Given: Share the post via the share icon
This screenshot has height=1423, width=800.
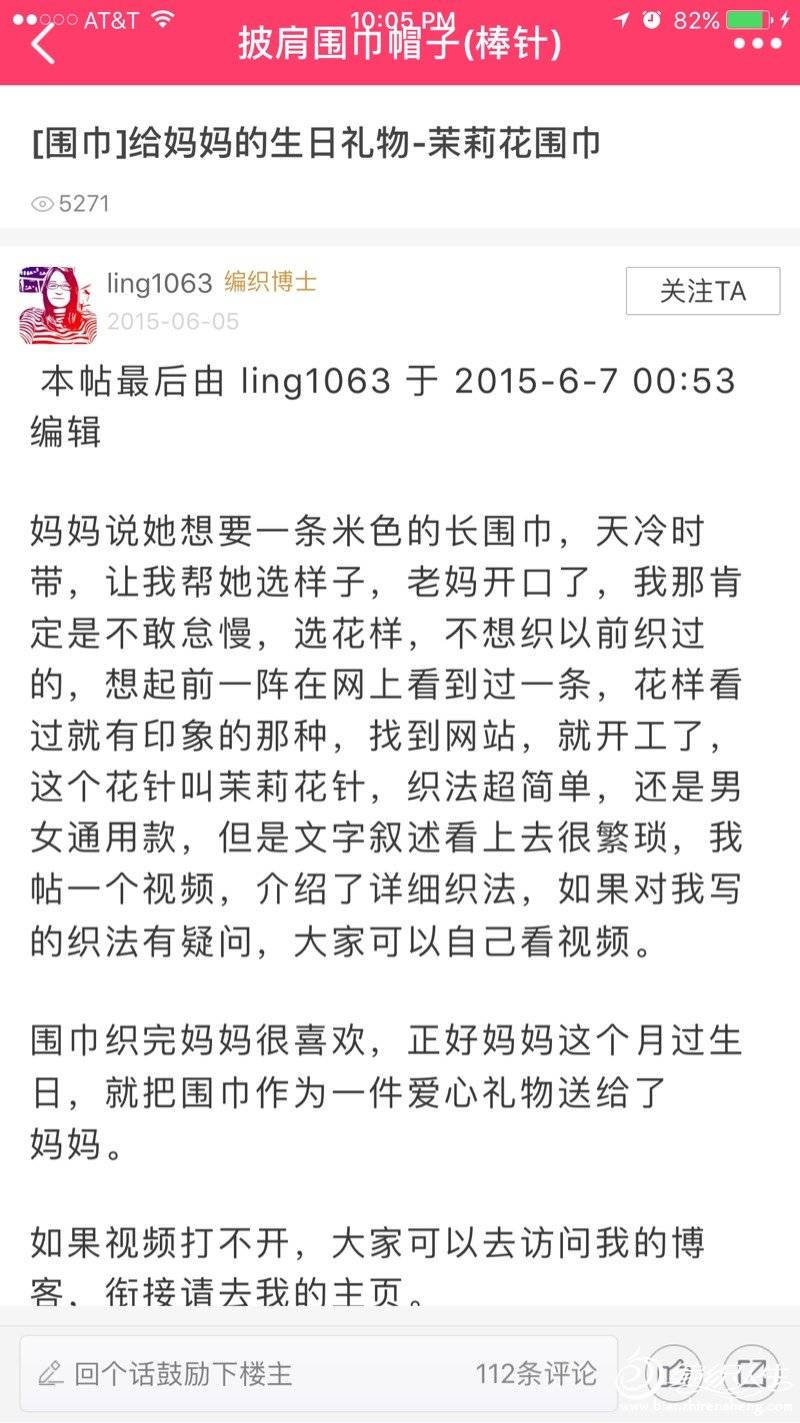Looking at the screenshot, I should (751, 1373).
